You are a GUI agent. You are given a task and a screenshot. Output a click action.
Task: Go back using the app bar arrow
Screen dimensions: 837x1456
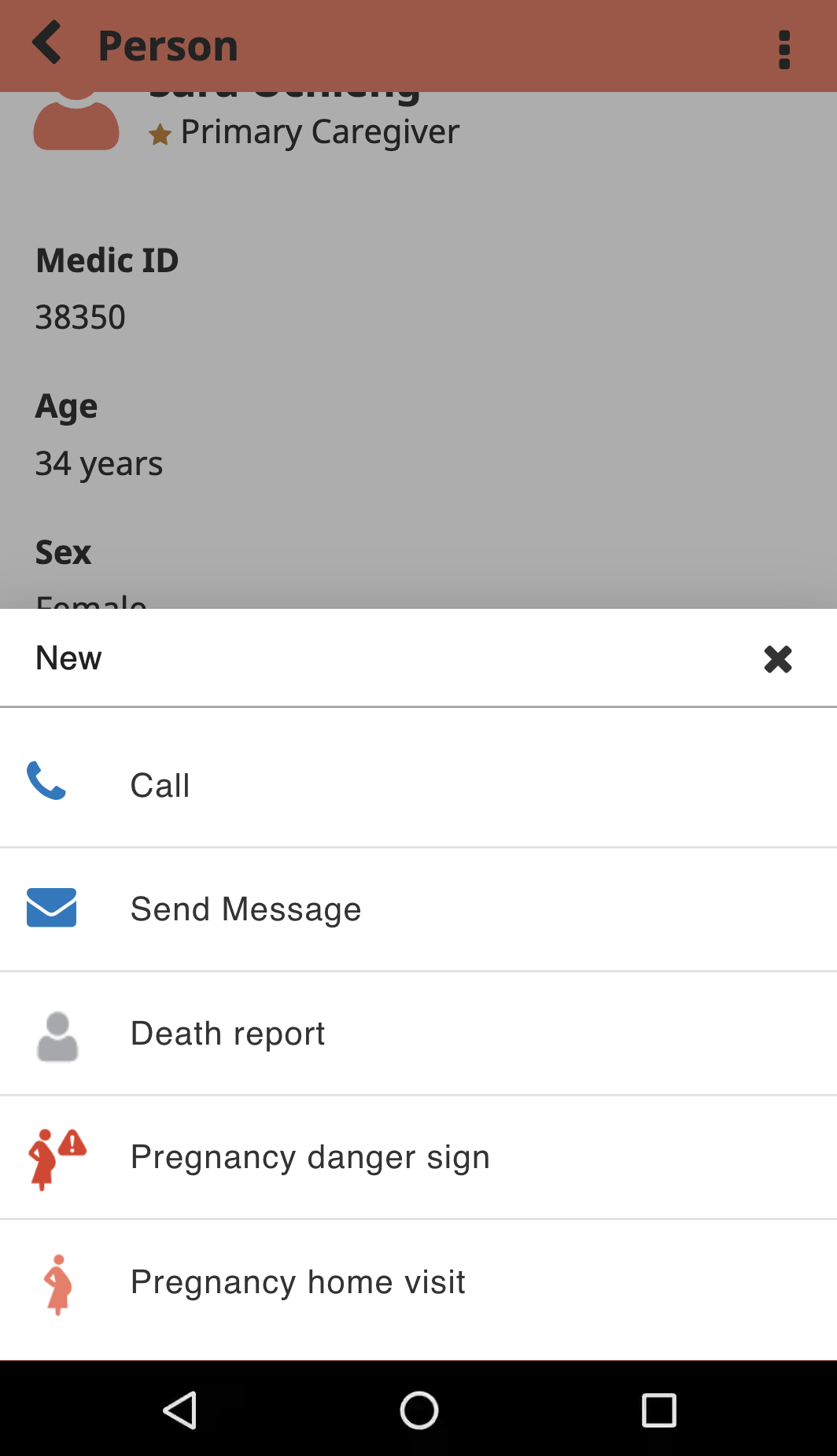[x=47, y=43]
